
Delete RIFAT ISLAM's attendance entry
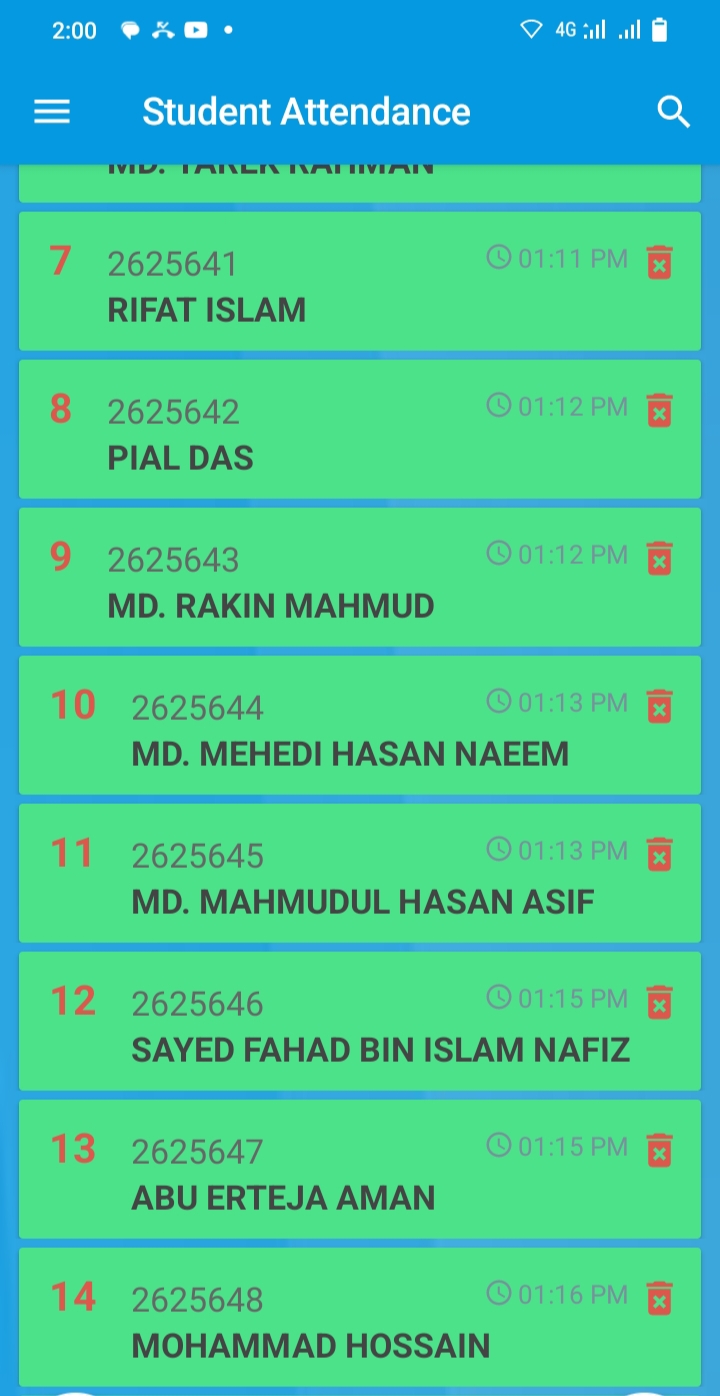(x=659, y=262)
